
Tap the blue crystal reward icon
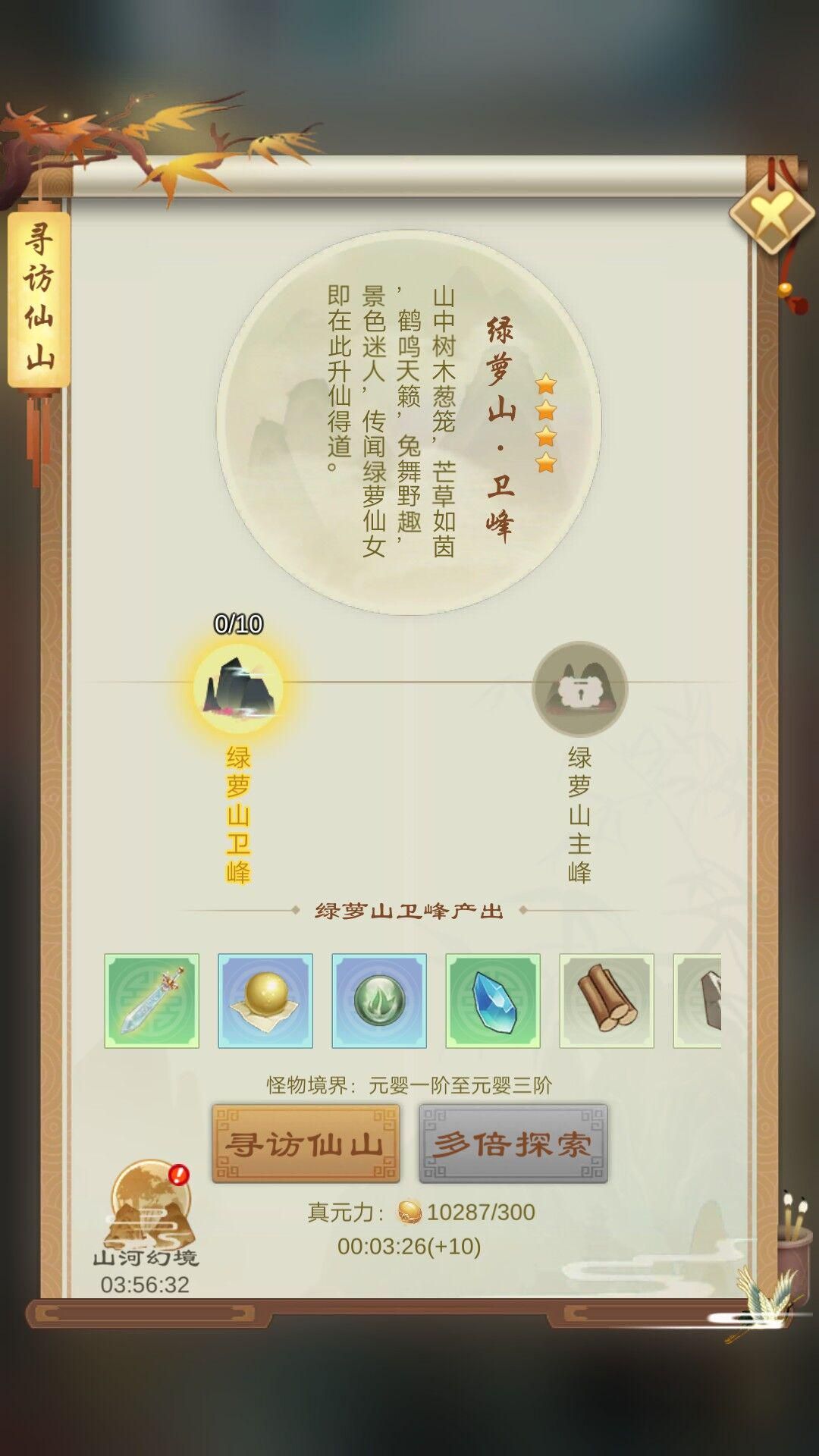click(491, 1000)
